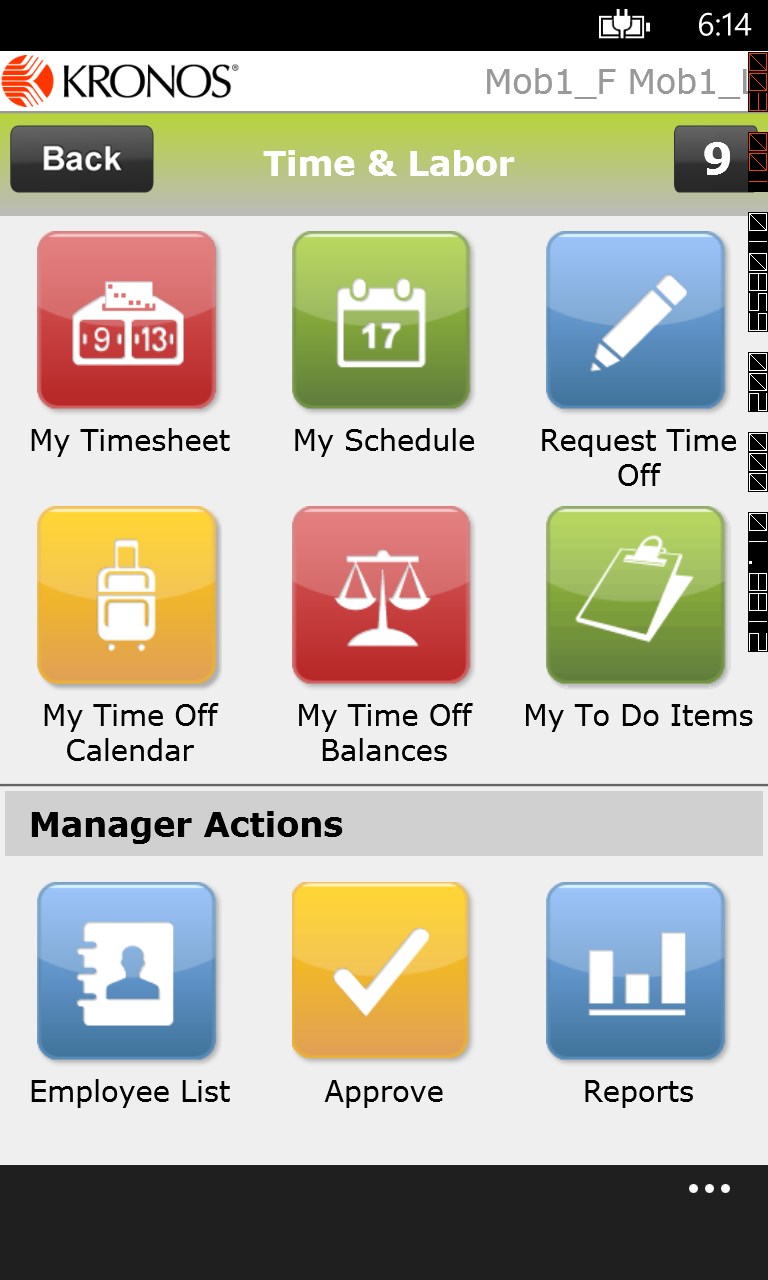Select Request Time Off
The width and height of the screenshot is (768, 1280).
click(635, 321)
